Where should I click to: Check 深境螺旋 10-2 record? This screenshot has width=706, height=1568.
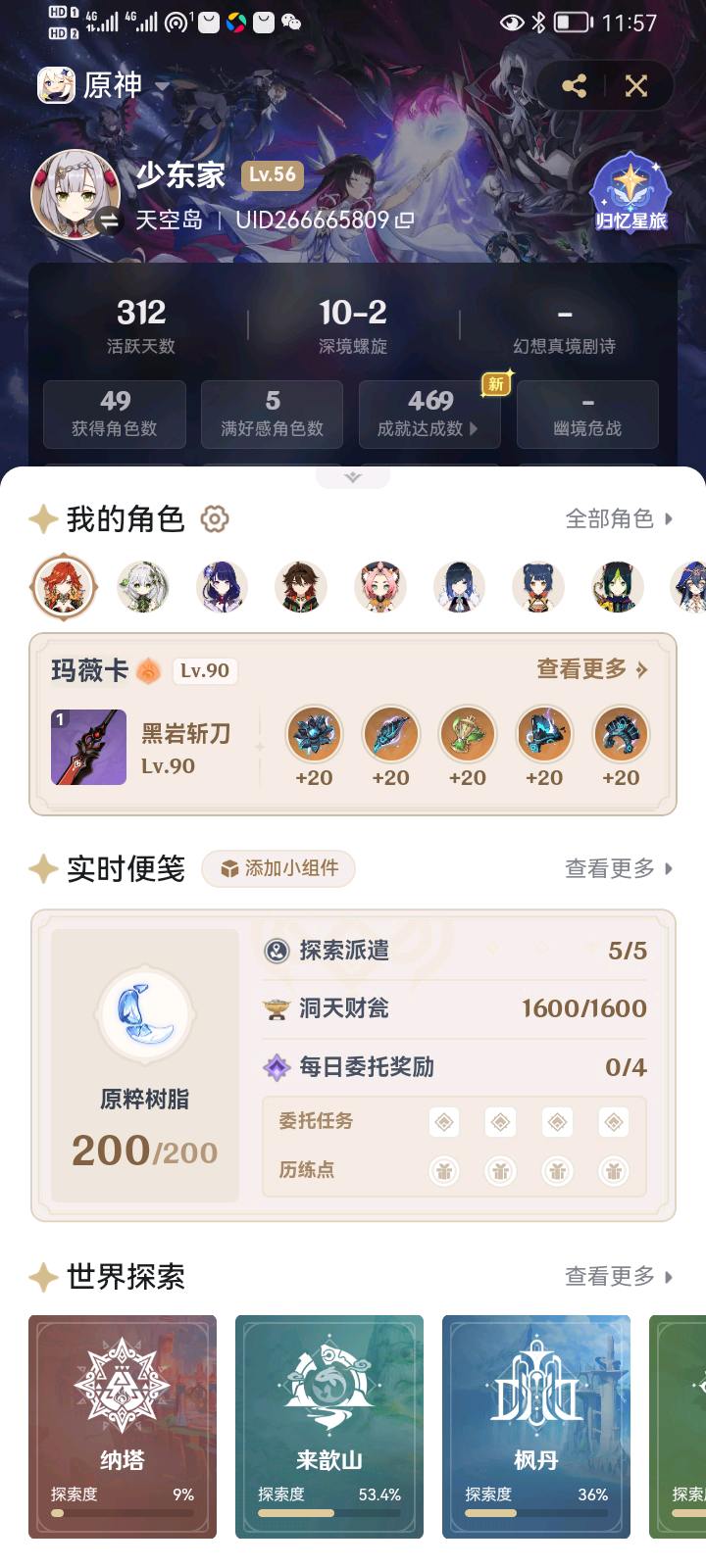click(x=353, y=325)
